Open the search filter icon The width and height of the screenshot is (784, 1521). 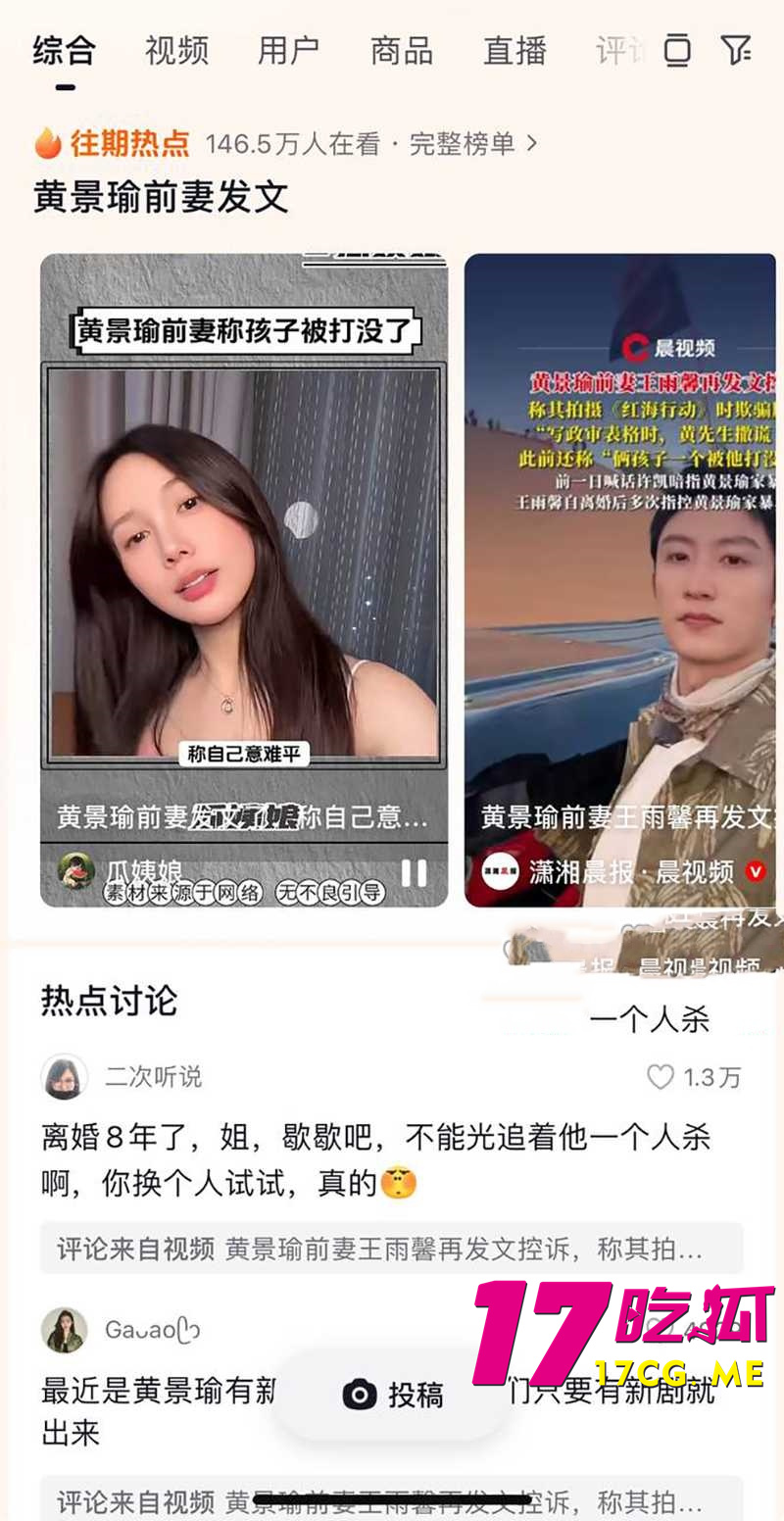click(x=736, y=51)
